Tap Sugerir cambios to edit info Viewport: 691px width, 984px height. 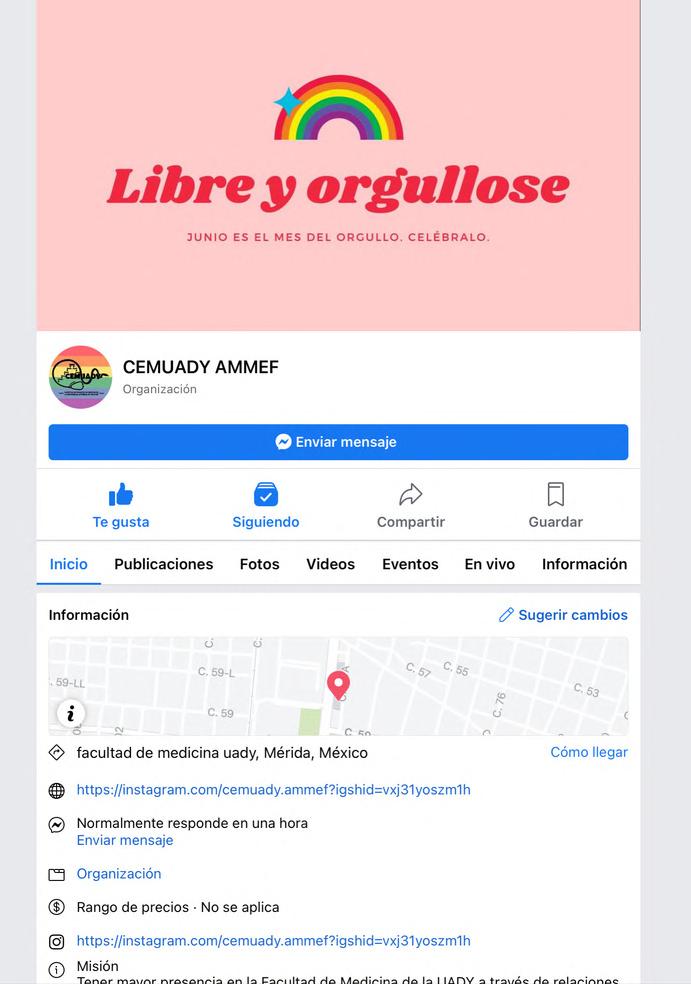click(x=563, y=615)
